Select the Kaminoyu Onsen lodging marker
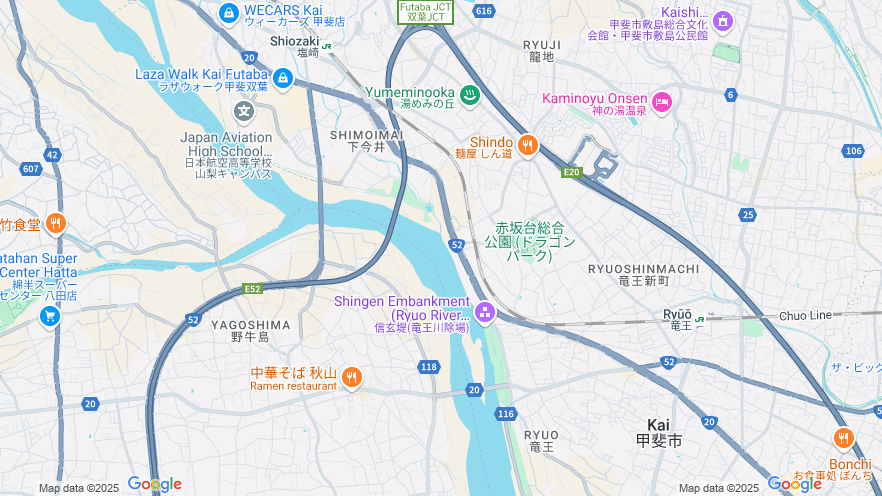 (661, 101)
